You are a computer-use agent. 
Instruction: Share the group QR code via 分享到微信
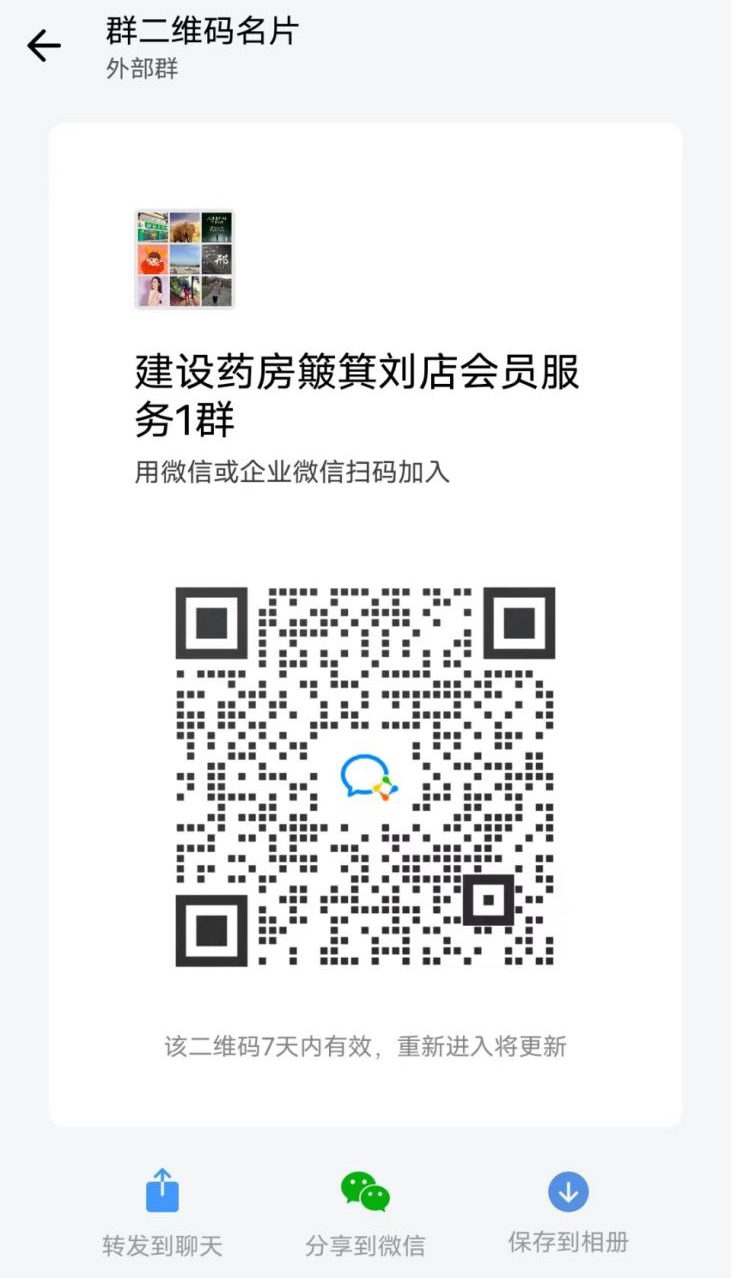[365, 1212]
